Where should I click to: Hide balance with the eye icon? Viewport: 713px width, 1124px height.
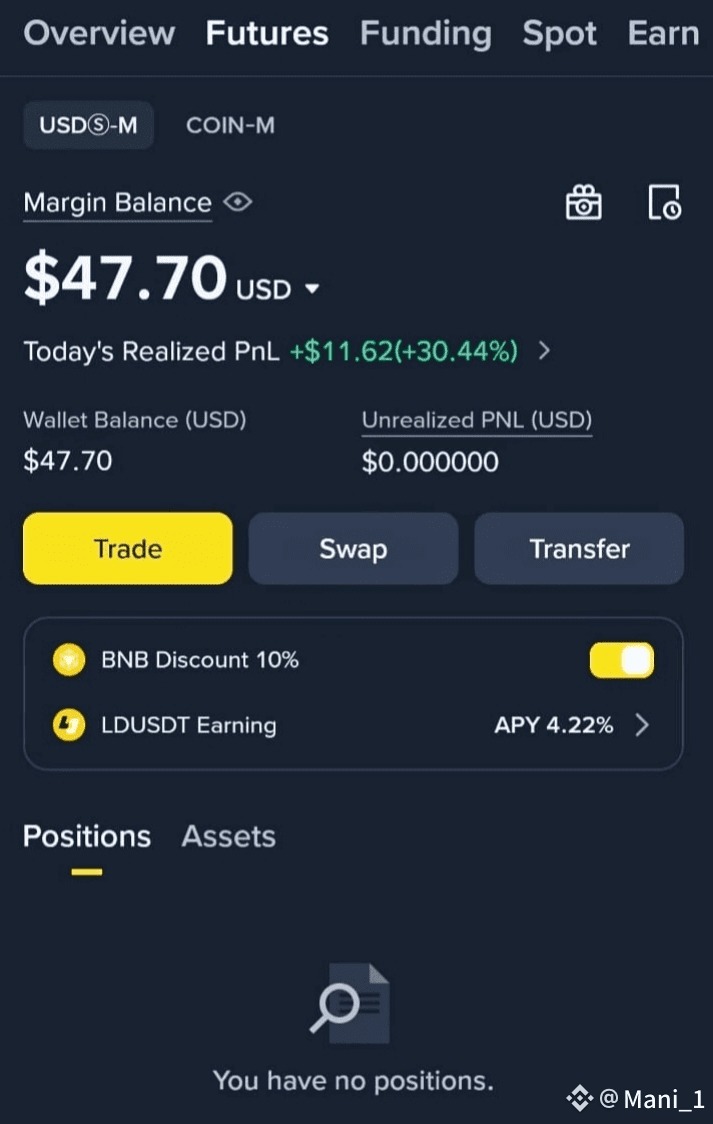coord(237,202)
